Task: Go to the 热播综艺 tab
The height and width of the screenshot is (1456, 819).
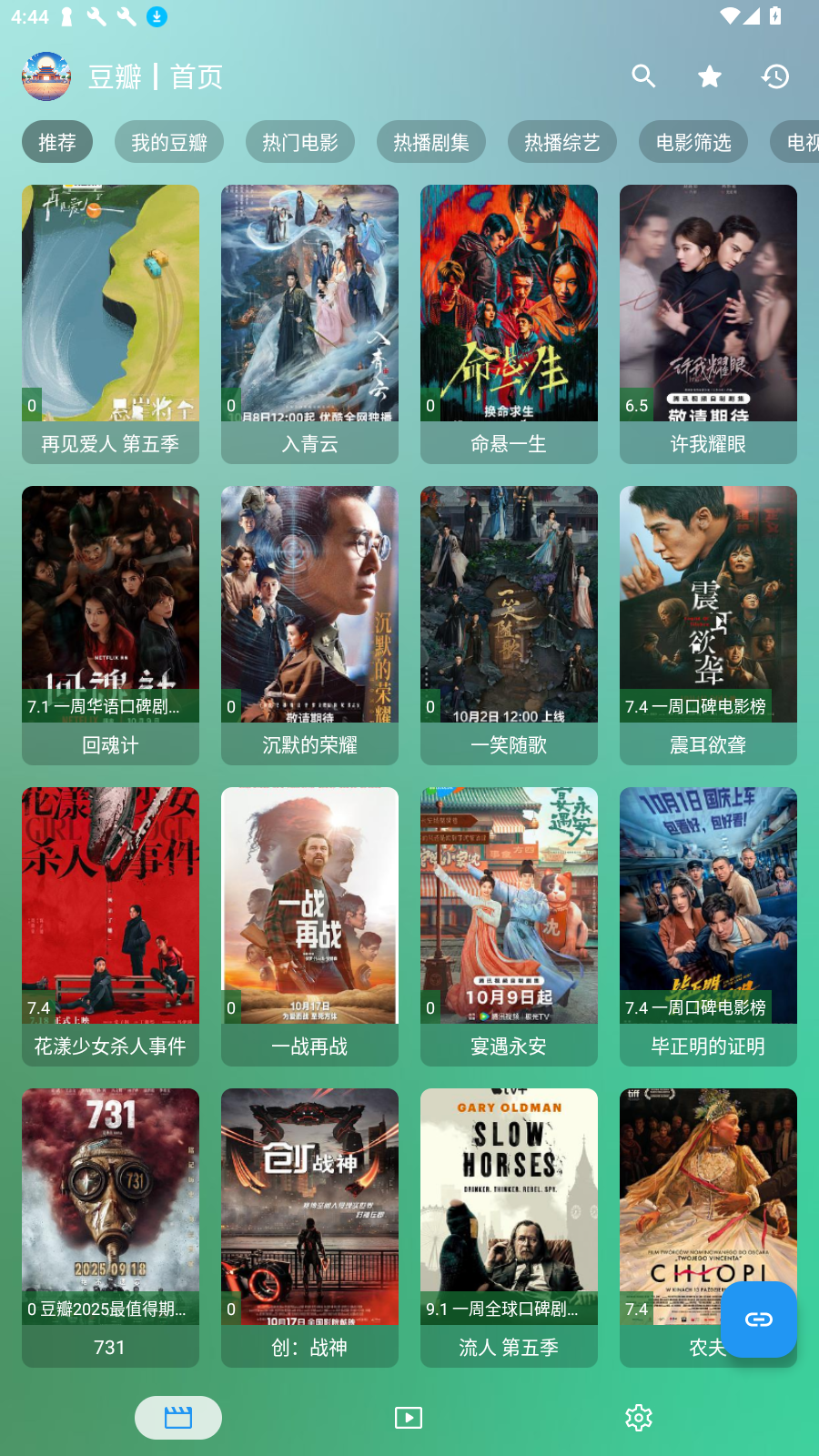Action: (562, 142)
